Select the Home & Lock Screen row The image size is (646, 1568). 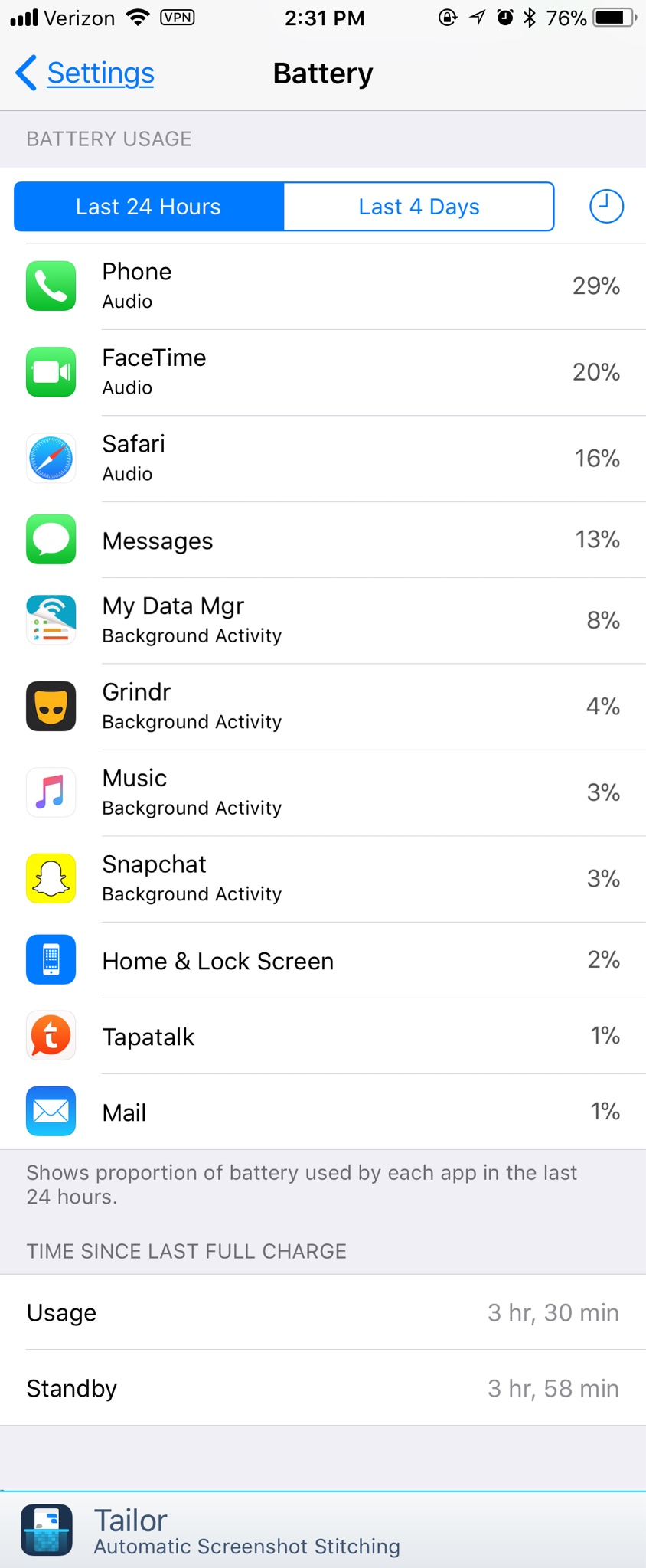point(323,960)
